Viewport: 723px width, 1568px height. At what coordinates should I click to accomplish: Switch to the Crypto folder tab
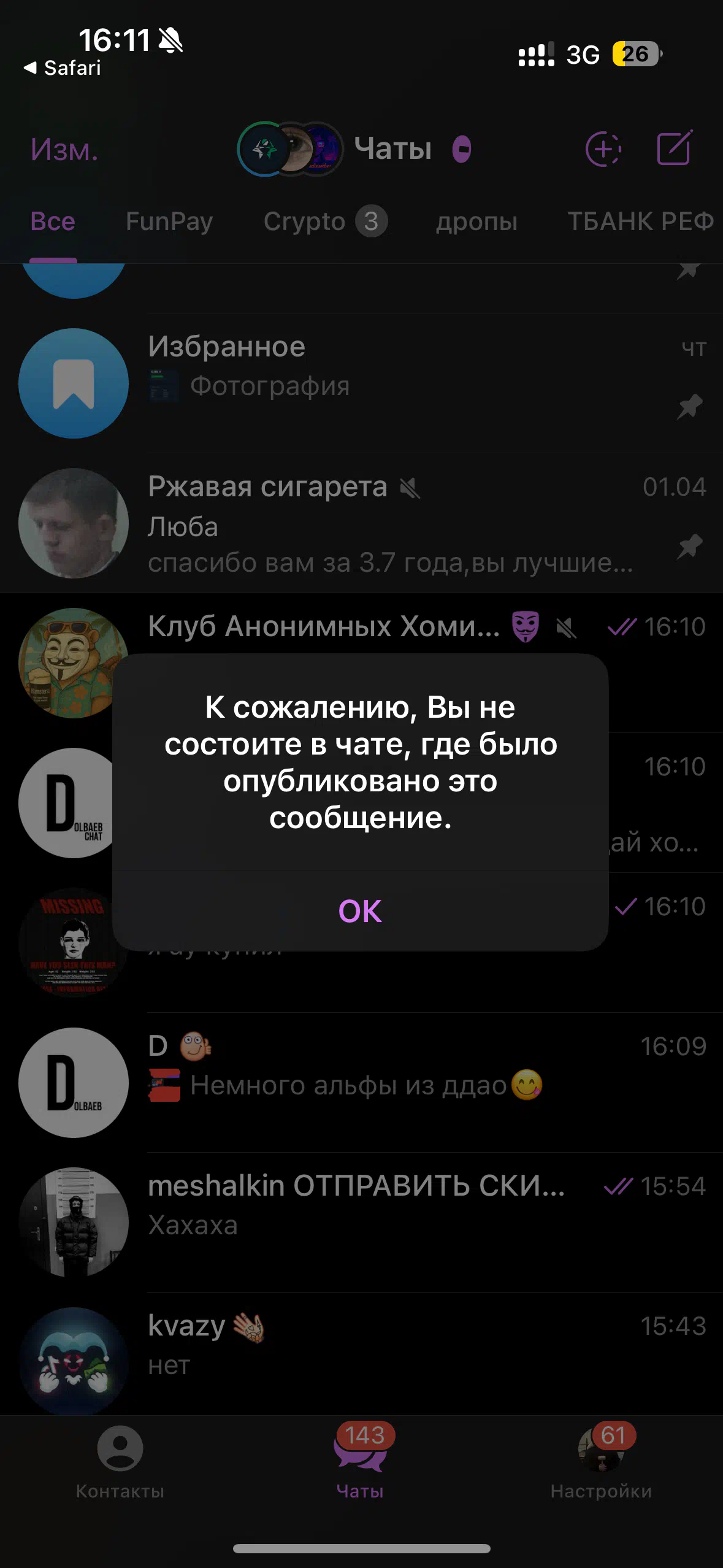click(x=325, y=221)
